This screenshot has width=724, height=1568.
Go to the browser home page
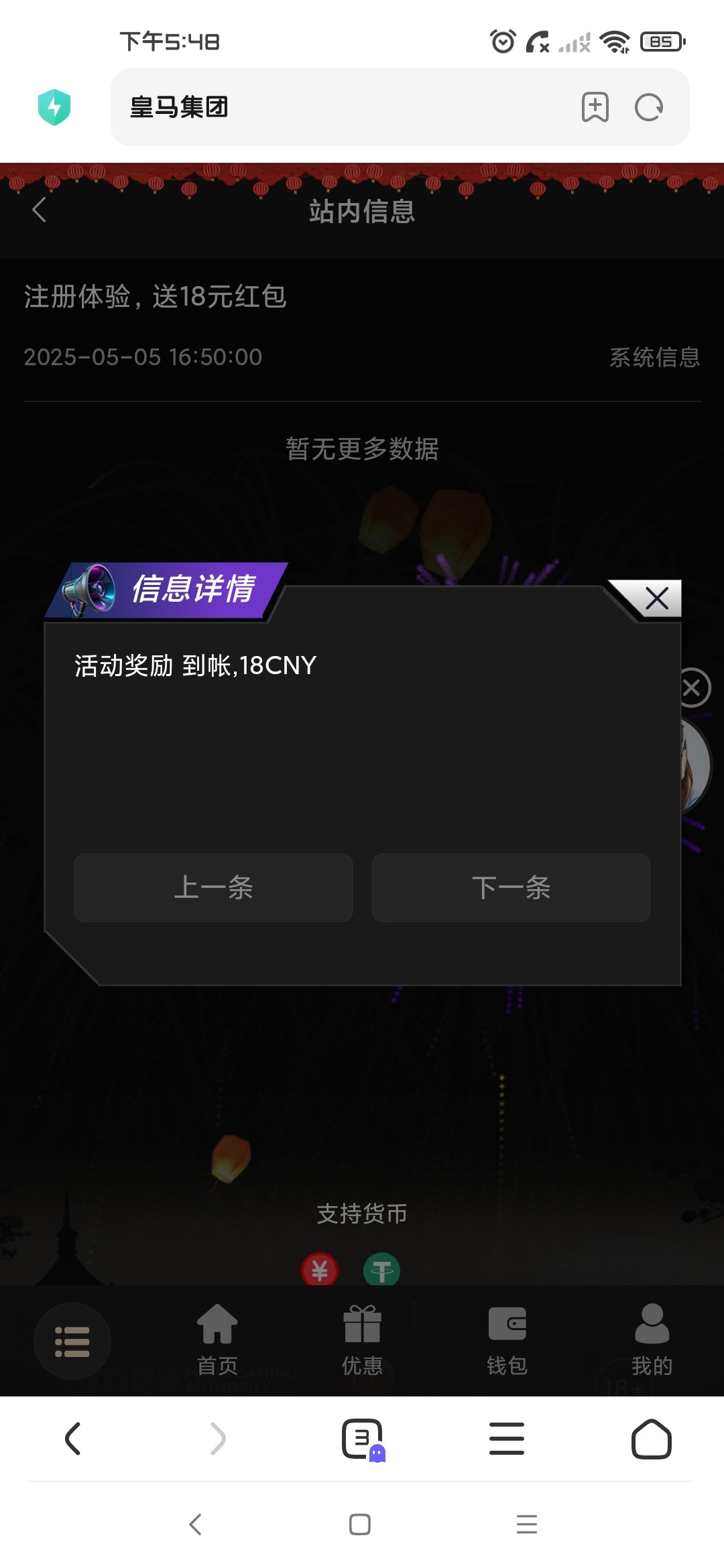point(651,1439)
